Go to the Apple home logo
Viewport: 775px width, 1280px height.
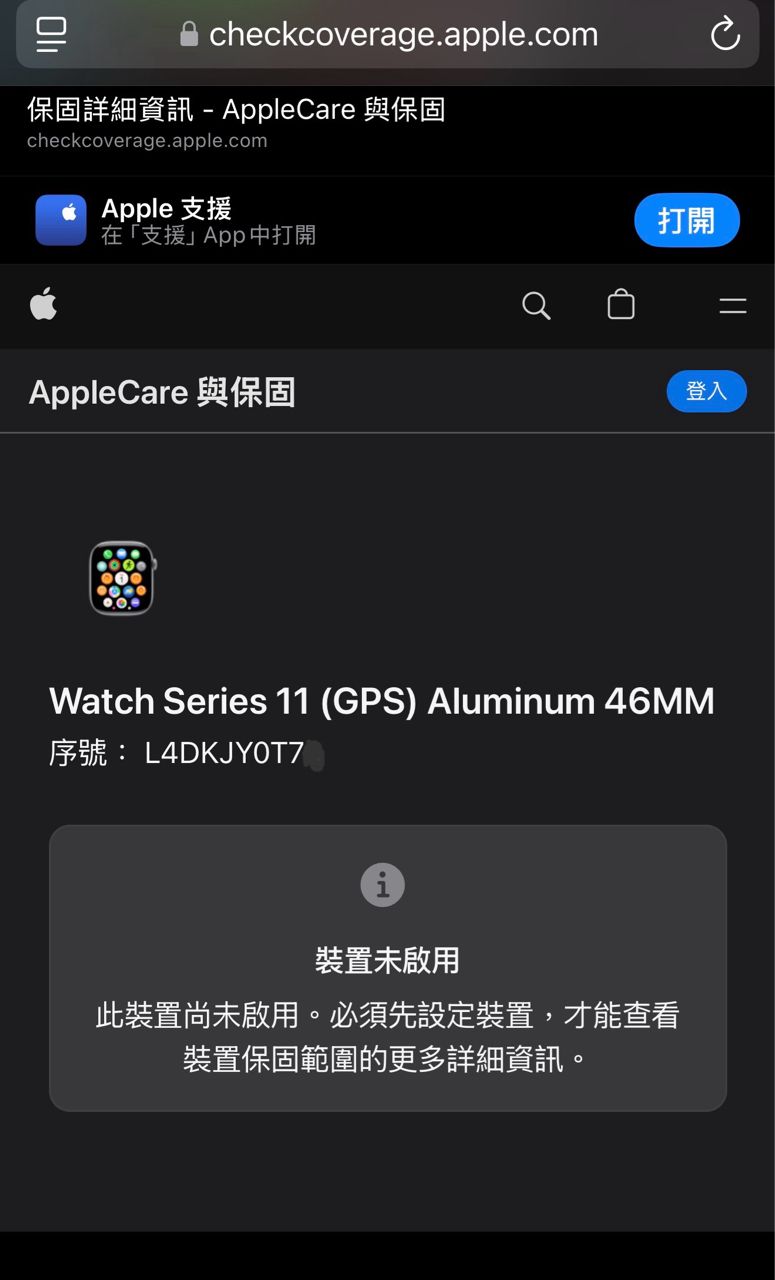click(x=43, y=304)
